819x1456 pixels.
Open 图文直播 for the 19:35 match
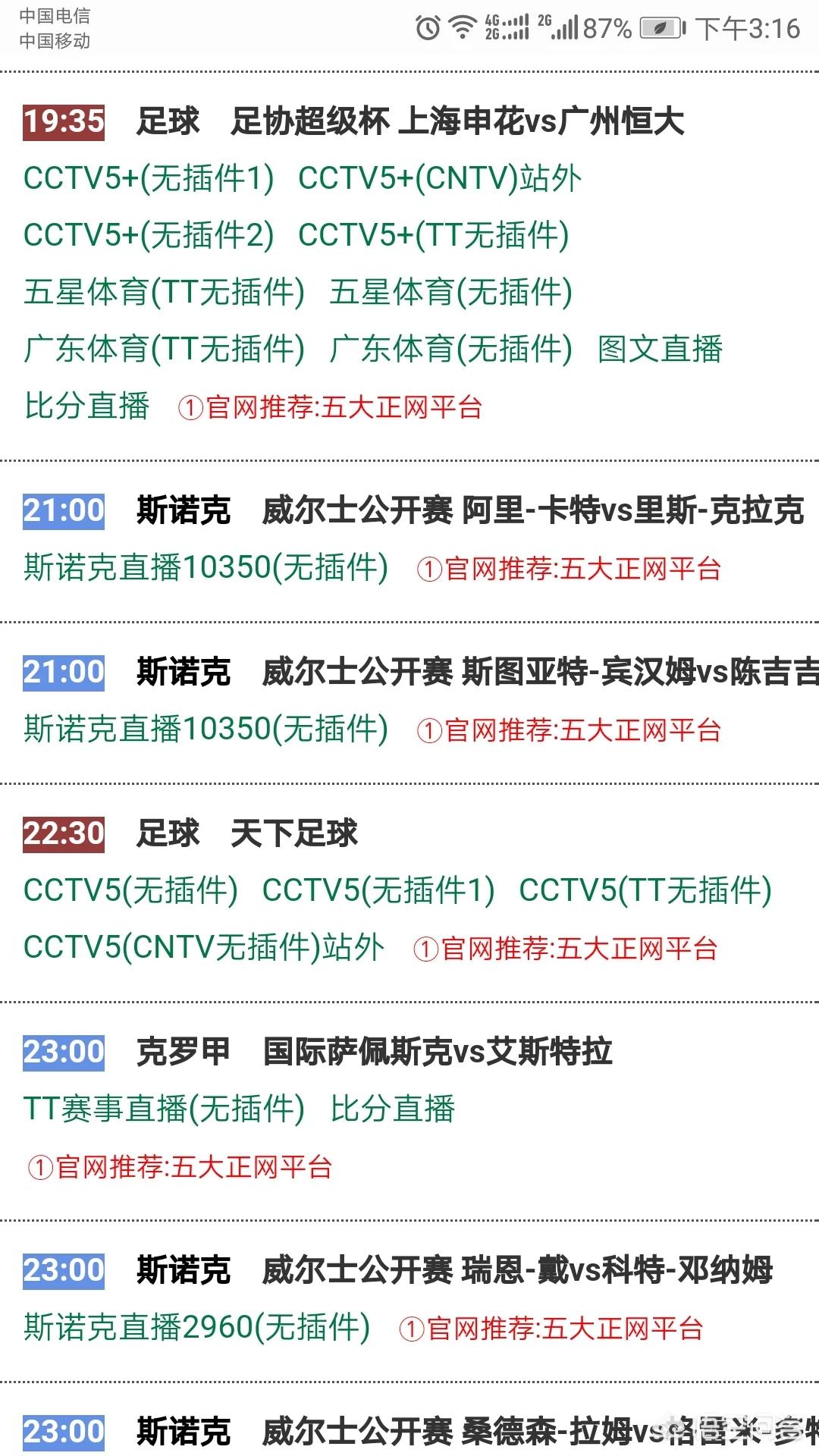pos(660,350)
